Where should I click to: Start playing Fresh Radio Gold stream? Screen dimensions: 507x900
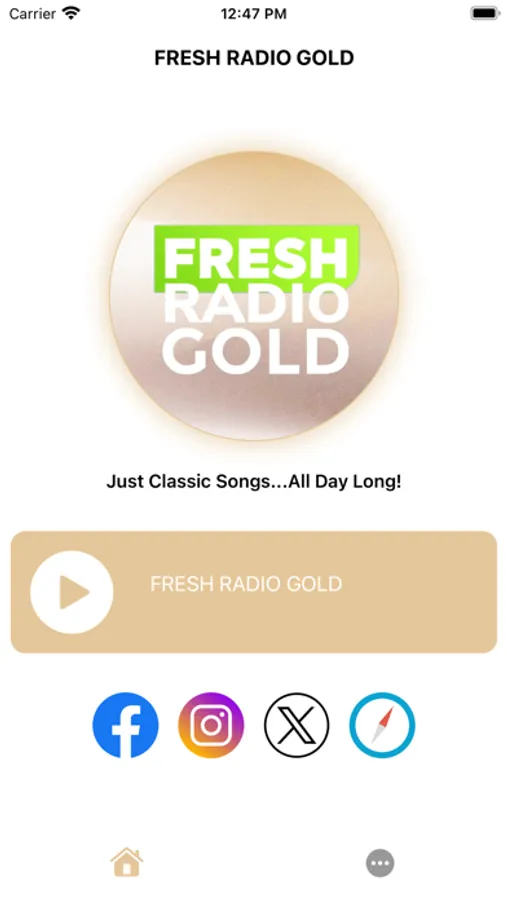[x=72, y=592]
